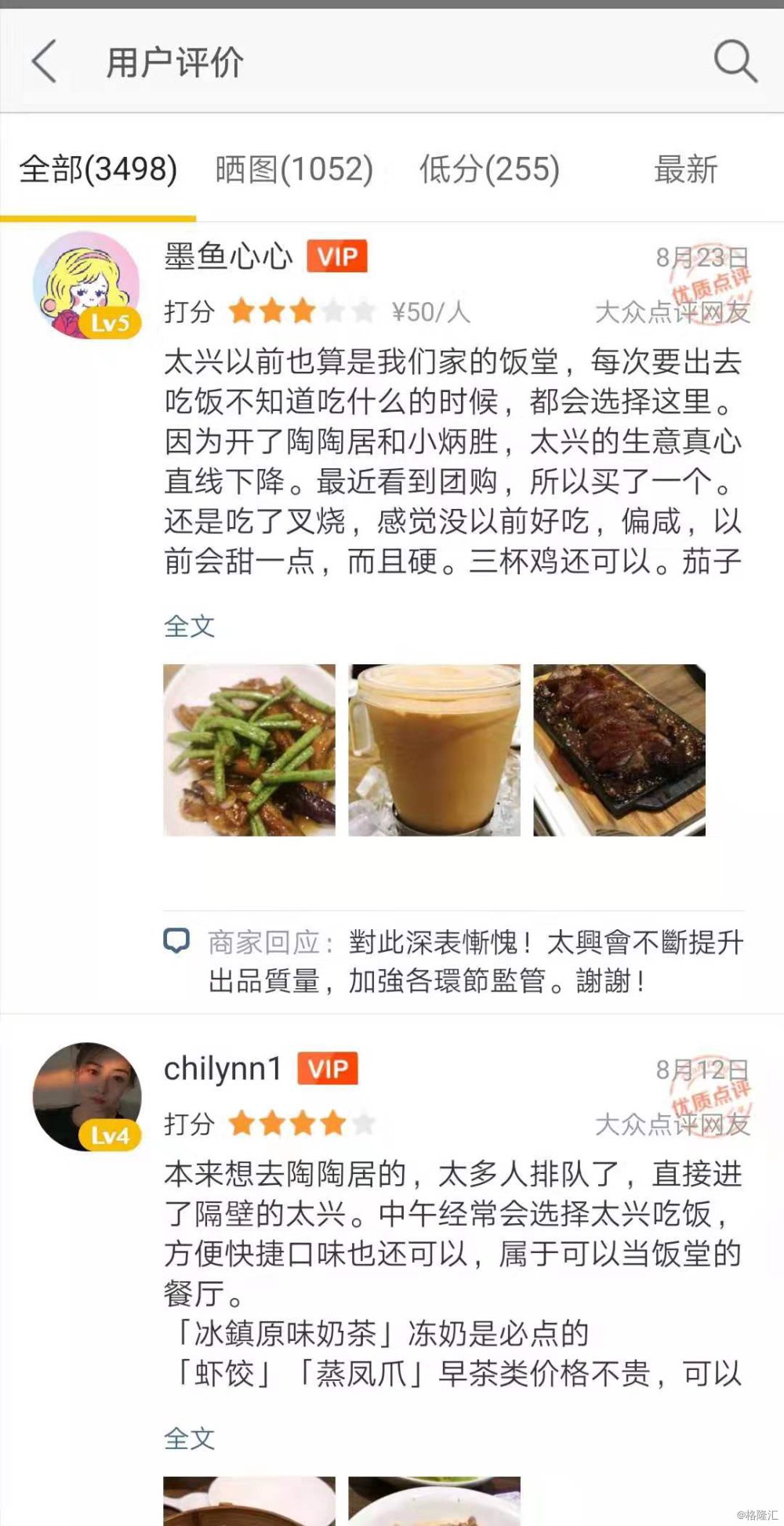Expand 全文 of 墨鱼心心's review
Screen dimensions: 784x1526
(x=189, y=627)
